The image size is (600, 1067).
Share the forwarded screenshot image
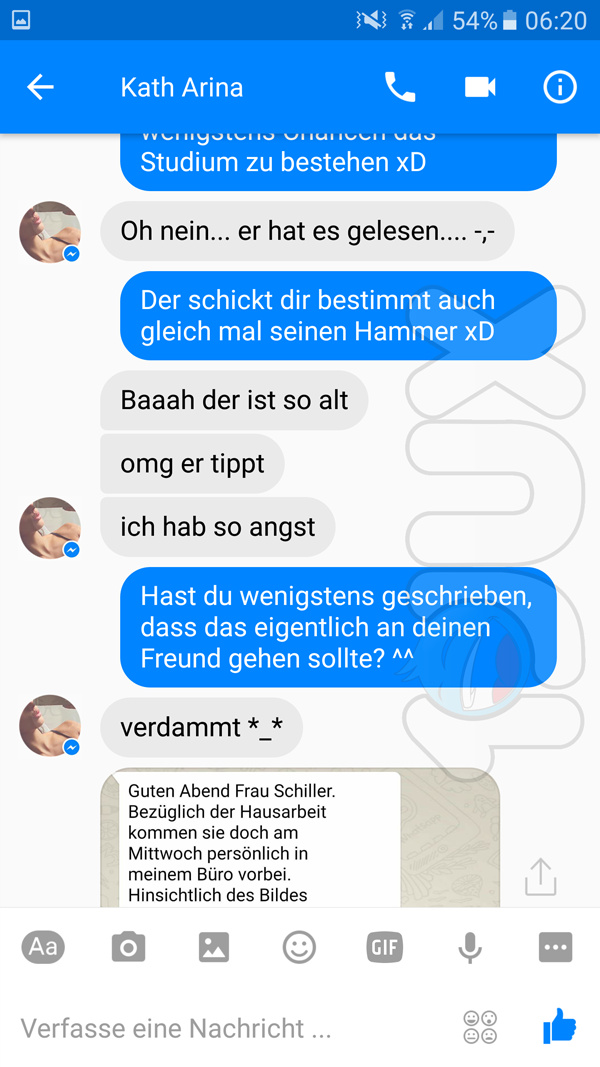click(x=540, y=876)
